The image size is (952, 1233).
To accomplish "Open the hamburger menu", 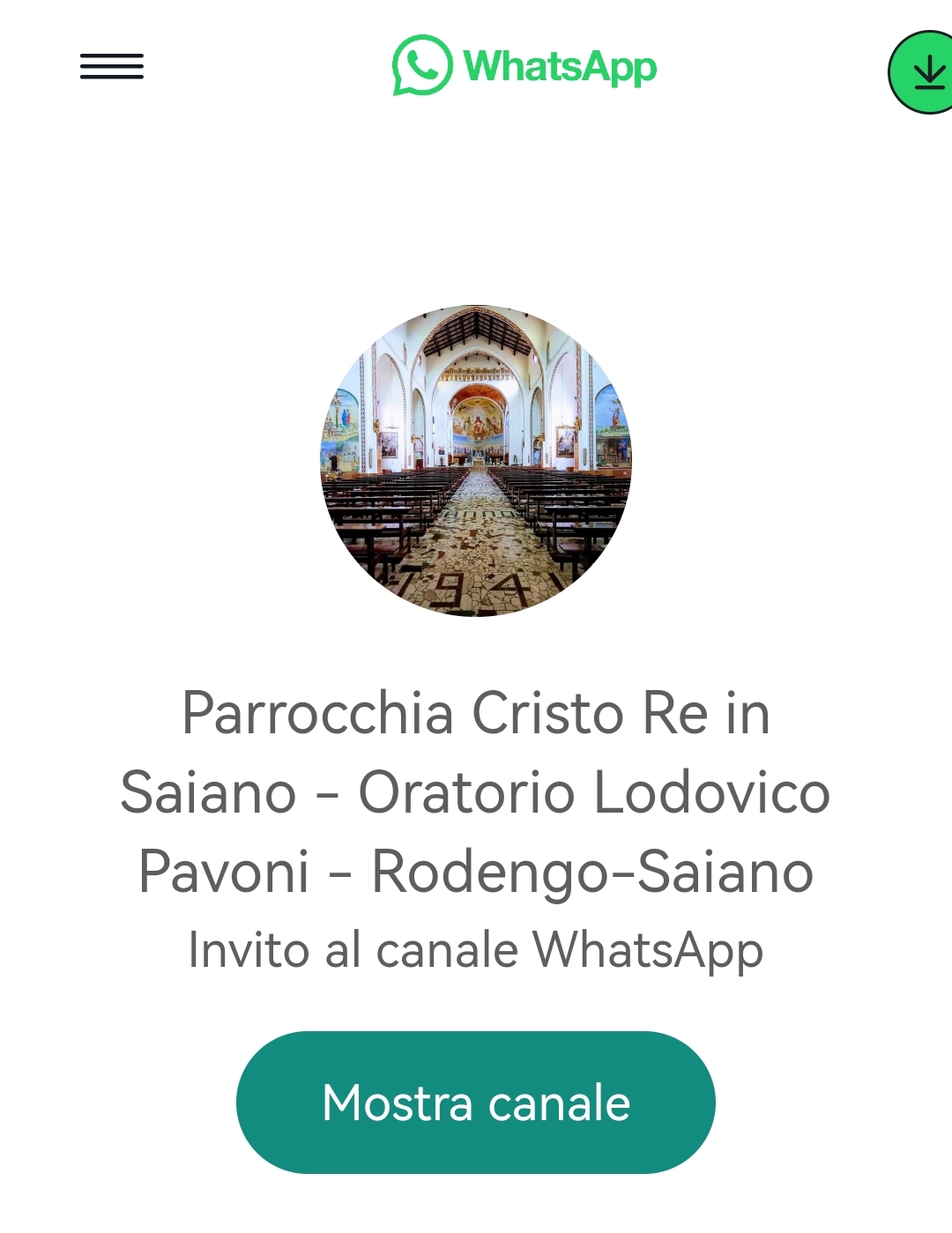I will (112, 66).
